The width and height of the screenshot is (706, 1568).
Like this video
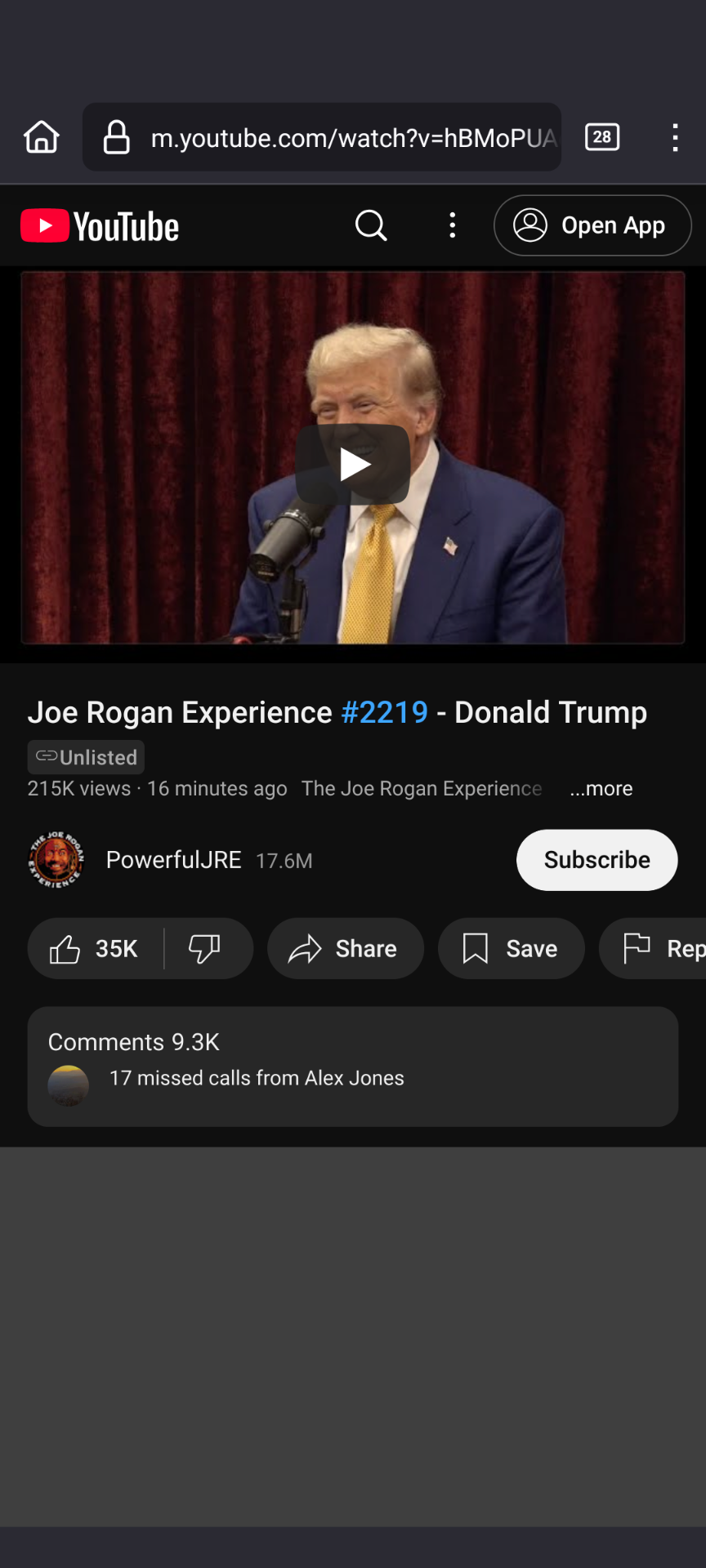[x=95, y=949]
